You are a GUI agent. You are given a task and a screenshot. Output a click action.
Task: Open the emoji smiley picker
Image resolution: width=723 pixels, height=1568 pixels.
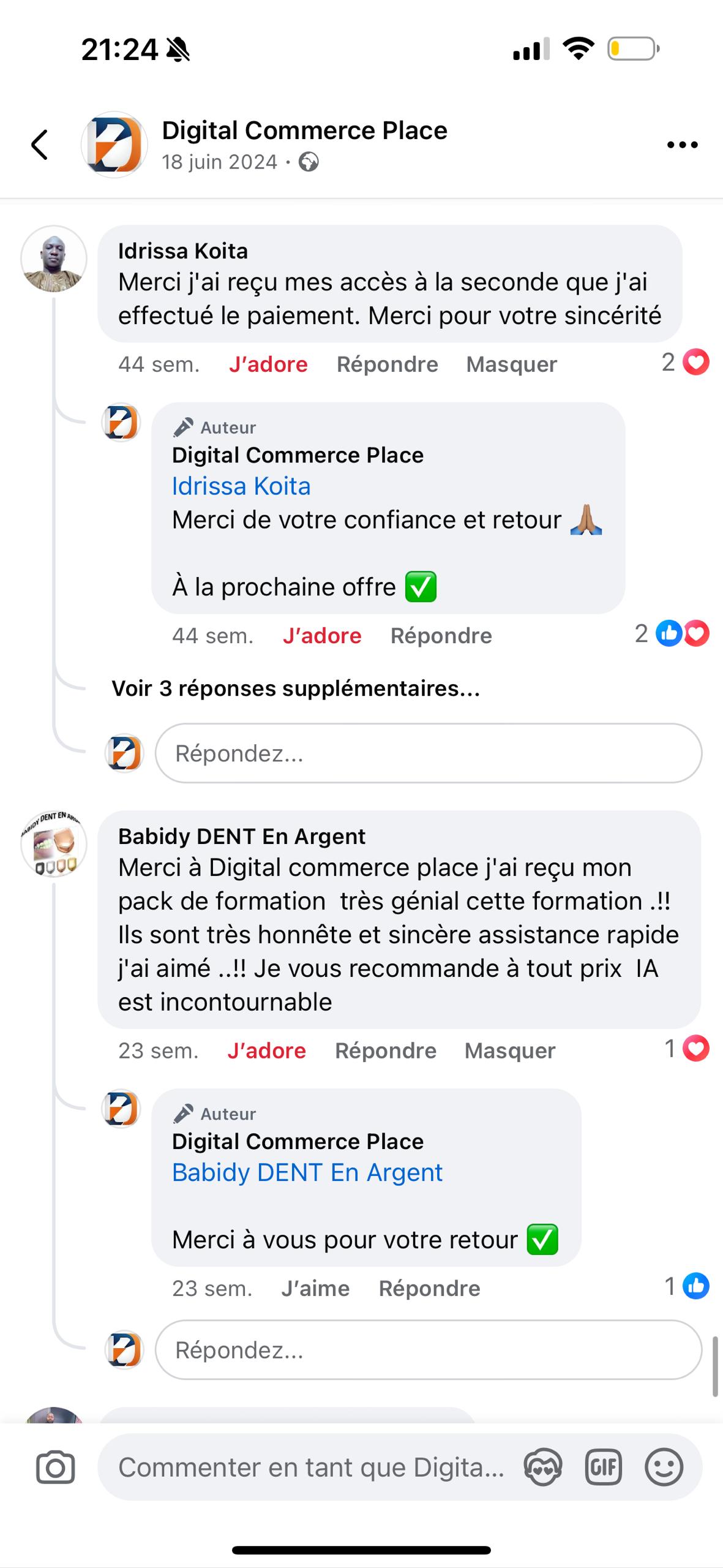664,1468
